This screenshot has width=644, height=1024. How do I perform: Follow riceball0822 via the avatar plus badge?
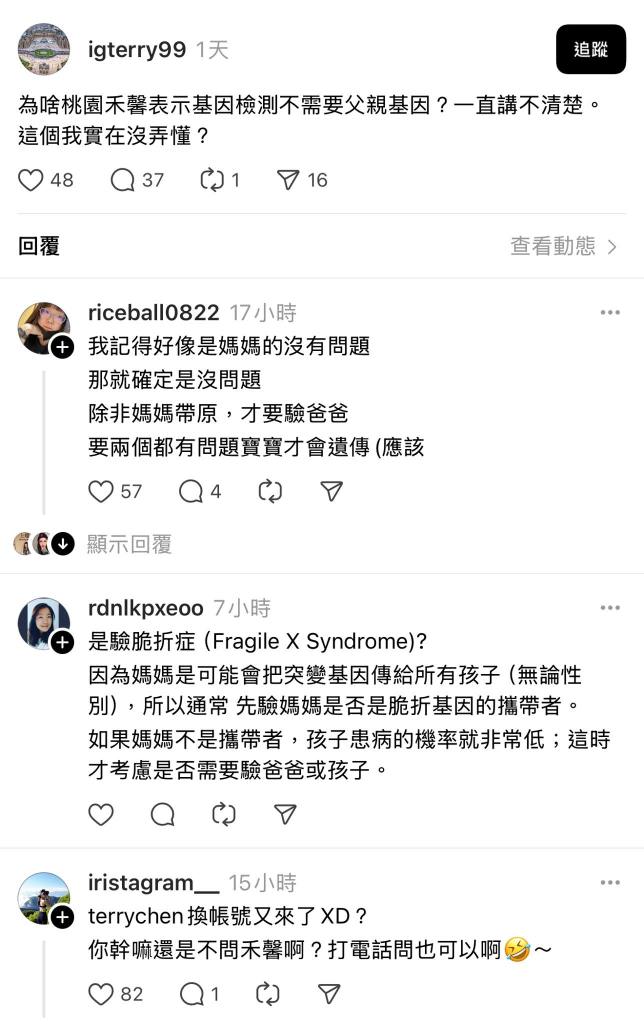[61, 348]
